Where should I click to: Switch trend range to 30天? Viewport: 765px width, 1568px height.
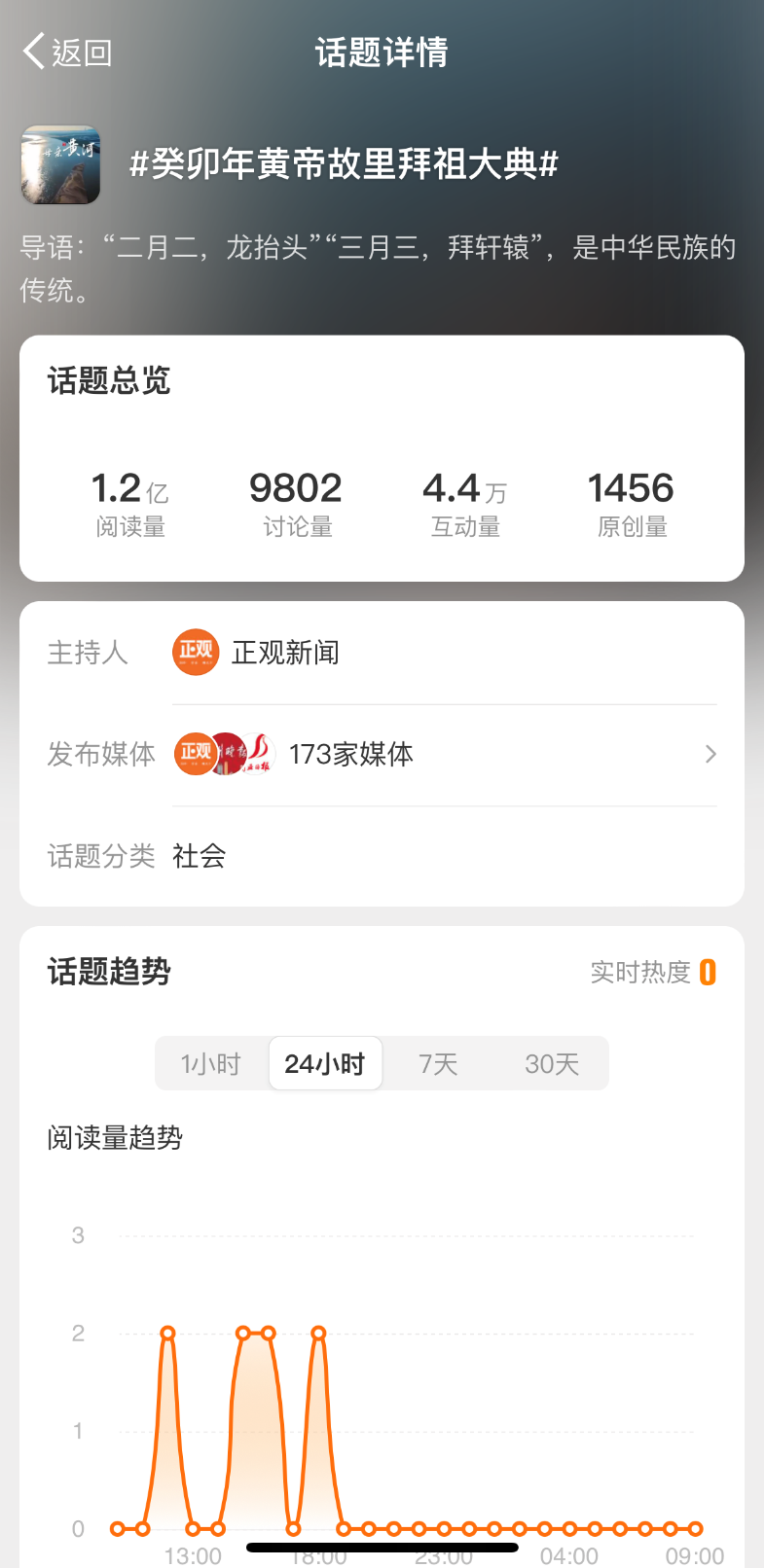coord(552,1064)
